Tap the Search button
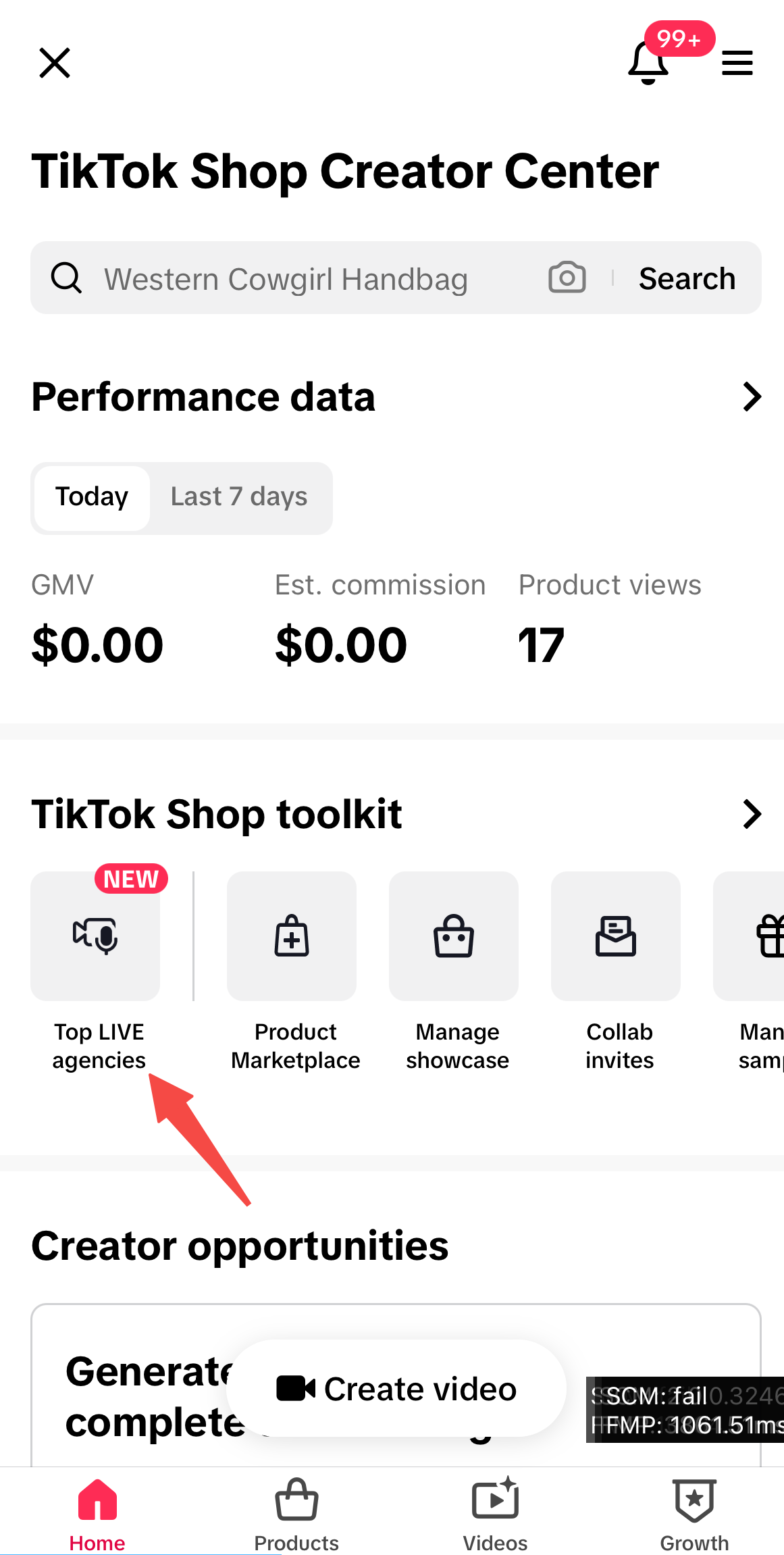The width and height of the screenshot is (784, 1555). click(x=687, y=278)
